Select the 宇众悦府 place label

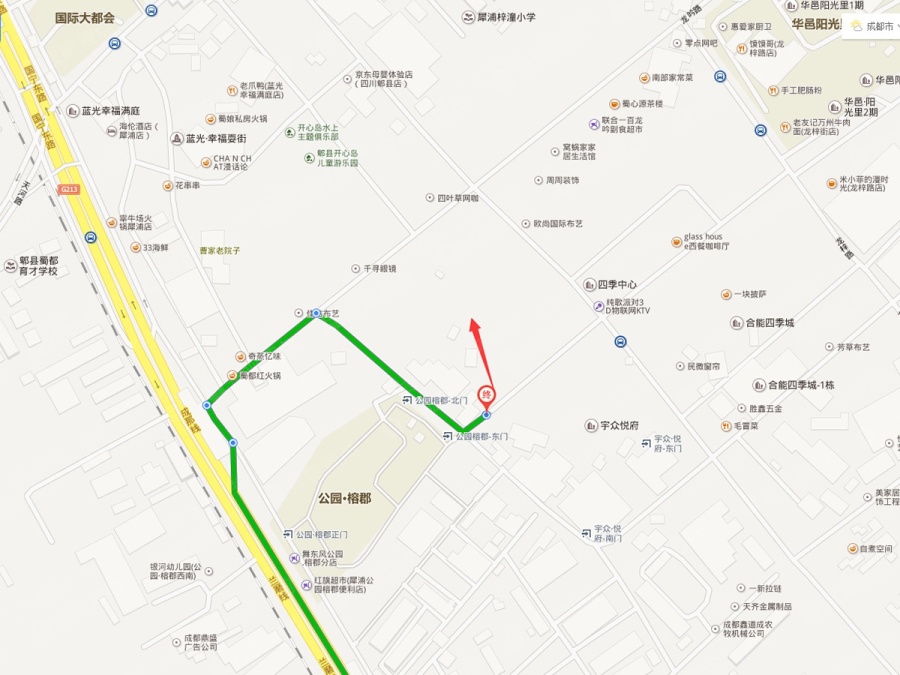click(612, 425)
